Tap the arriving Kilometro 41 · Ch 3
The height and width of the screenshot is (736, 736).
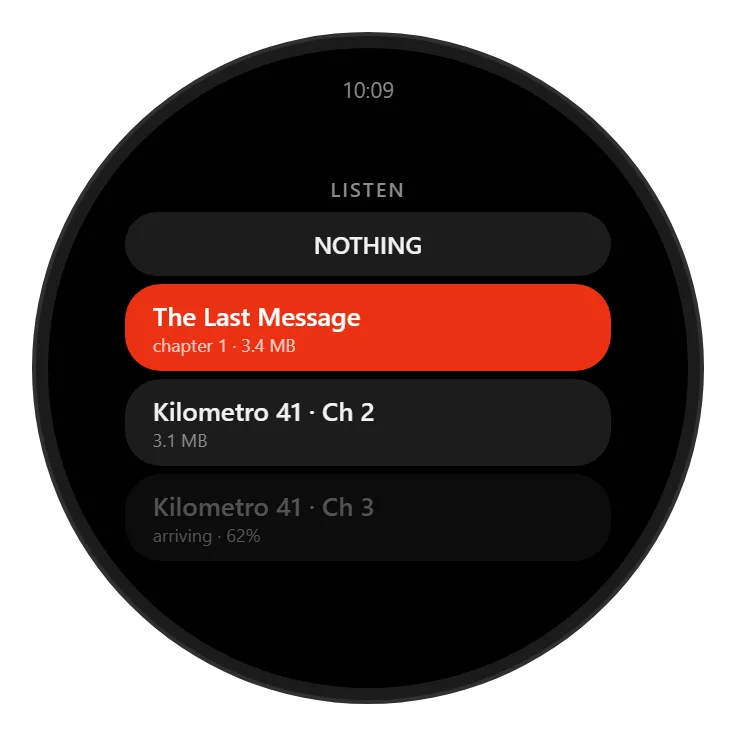point(368,518)
